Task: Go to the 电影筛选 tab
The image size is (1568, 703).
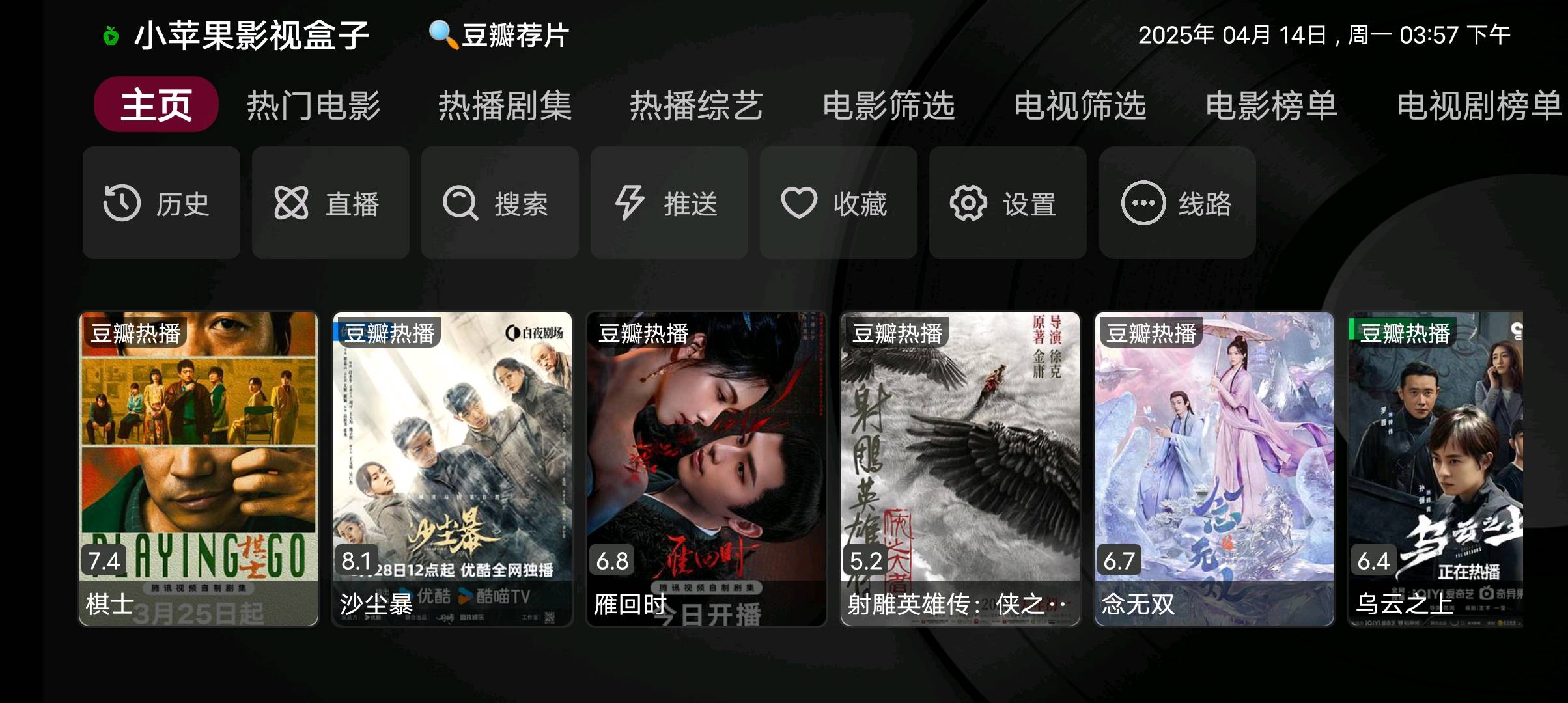Action: tap(888, 106)
